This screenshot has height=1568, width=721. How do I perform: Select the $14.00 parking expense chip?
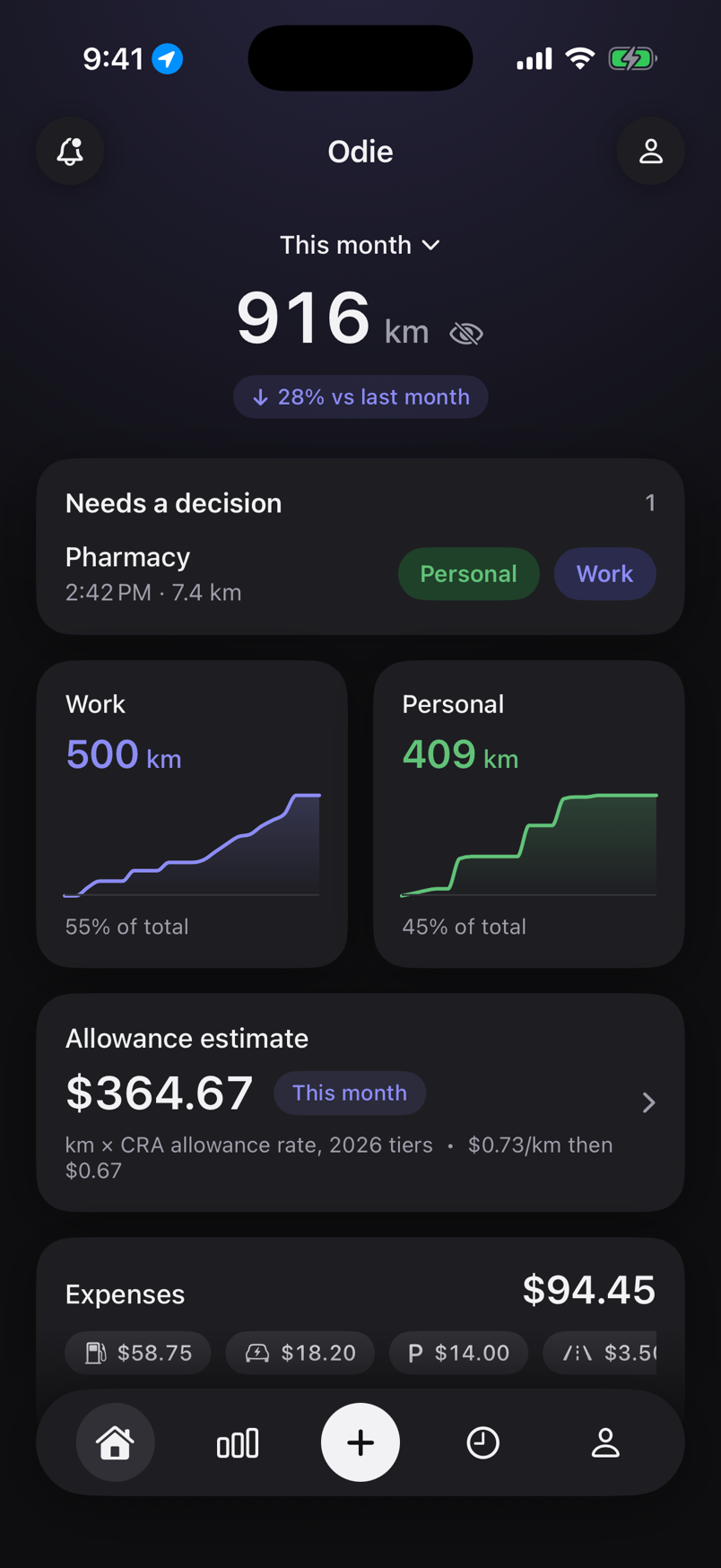click(x=458, y=1353)
